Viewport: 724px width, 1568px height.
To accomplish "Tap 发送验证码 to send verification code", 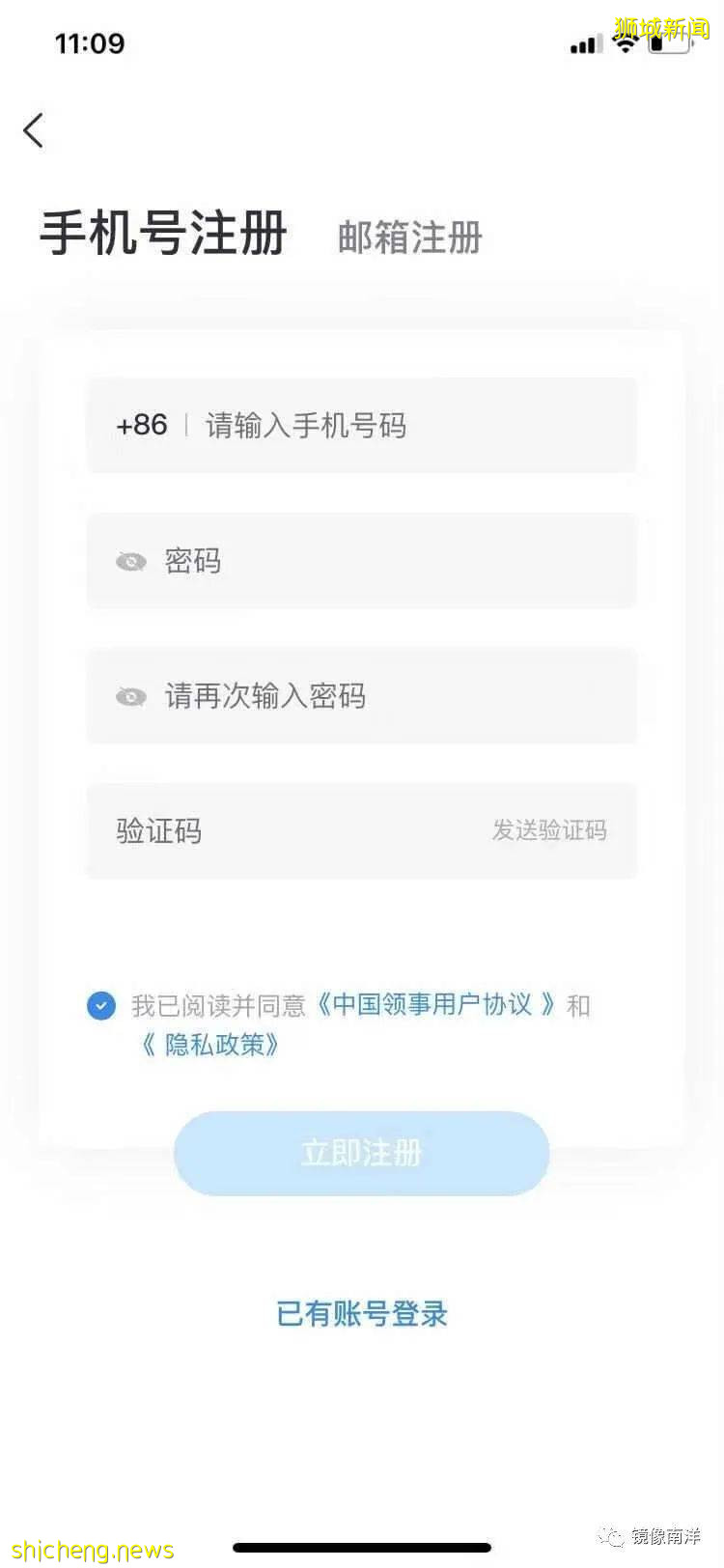I will point(547,831).
